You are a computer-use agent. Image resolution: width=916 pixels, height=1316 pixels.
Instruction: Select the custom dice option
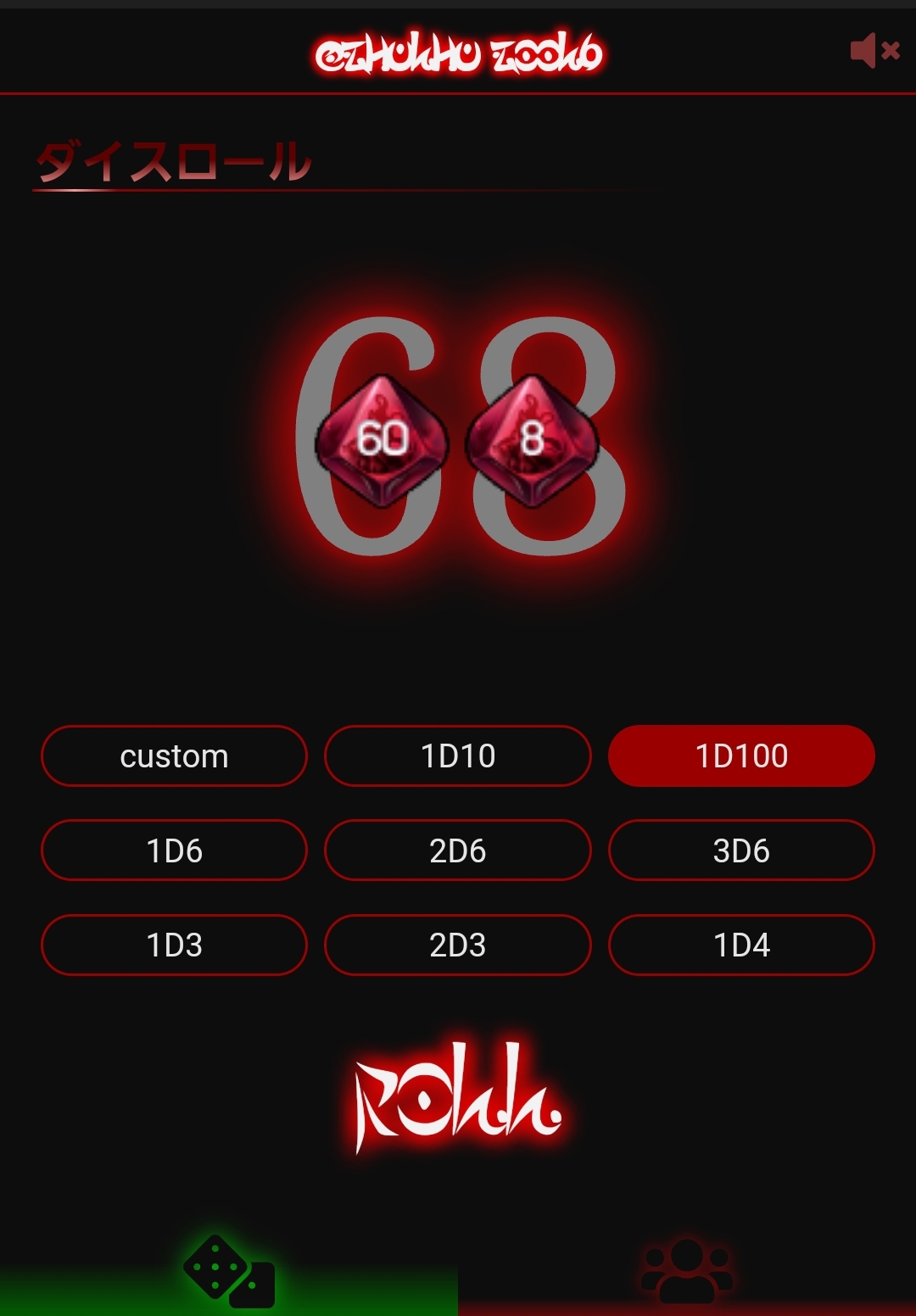pyautogui.click(x=174, y=756)
